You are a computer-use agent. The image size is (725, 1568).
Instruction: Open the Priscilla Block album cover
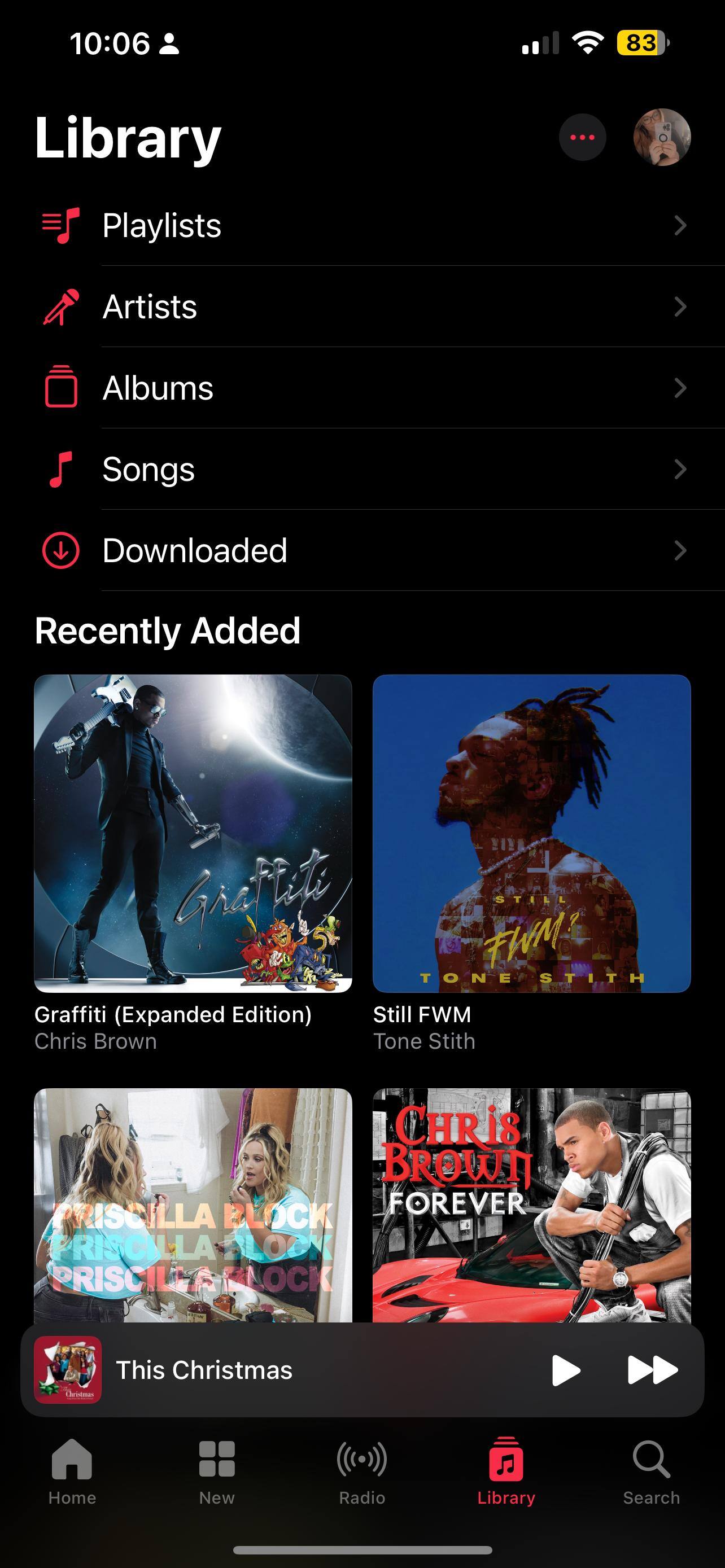[193, 1204]
